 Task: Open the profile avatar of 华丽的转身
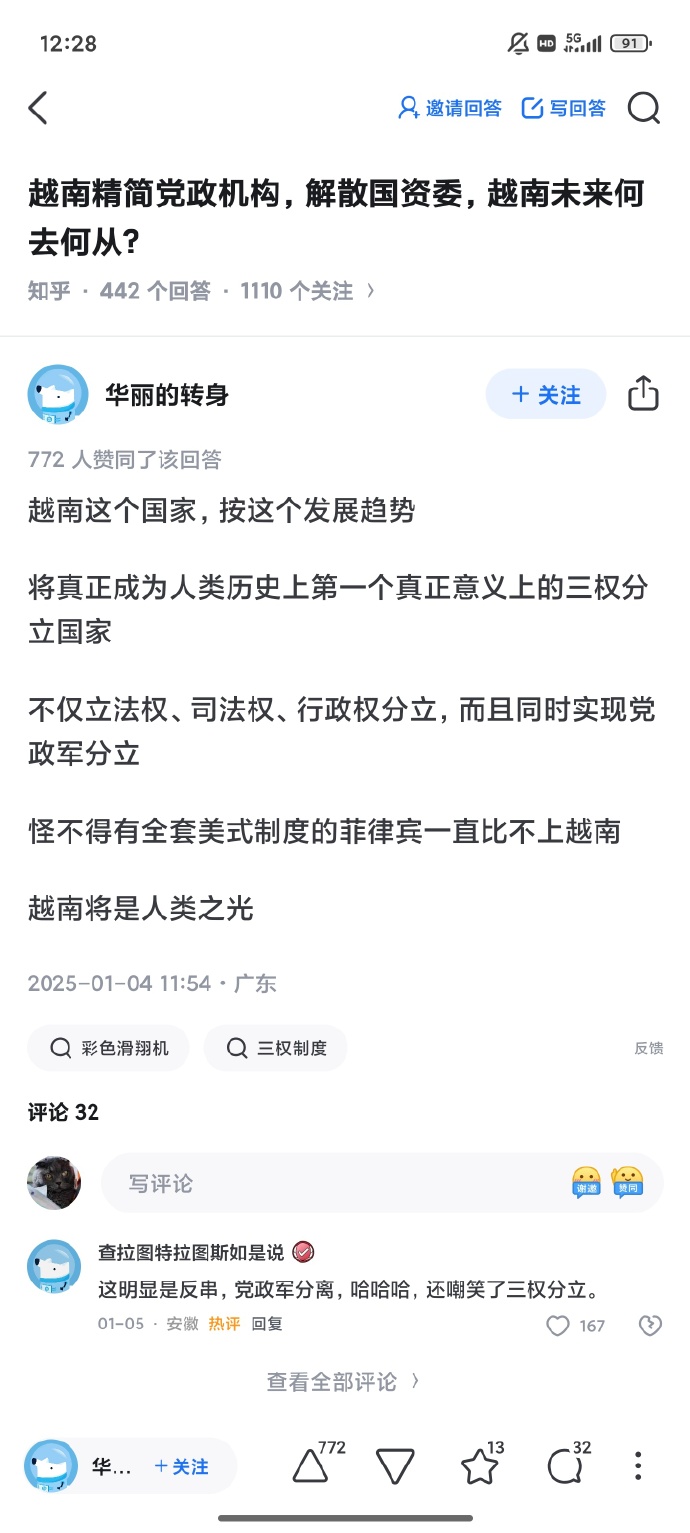[x=58, y=394]
